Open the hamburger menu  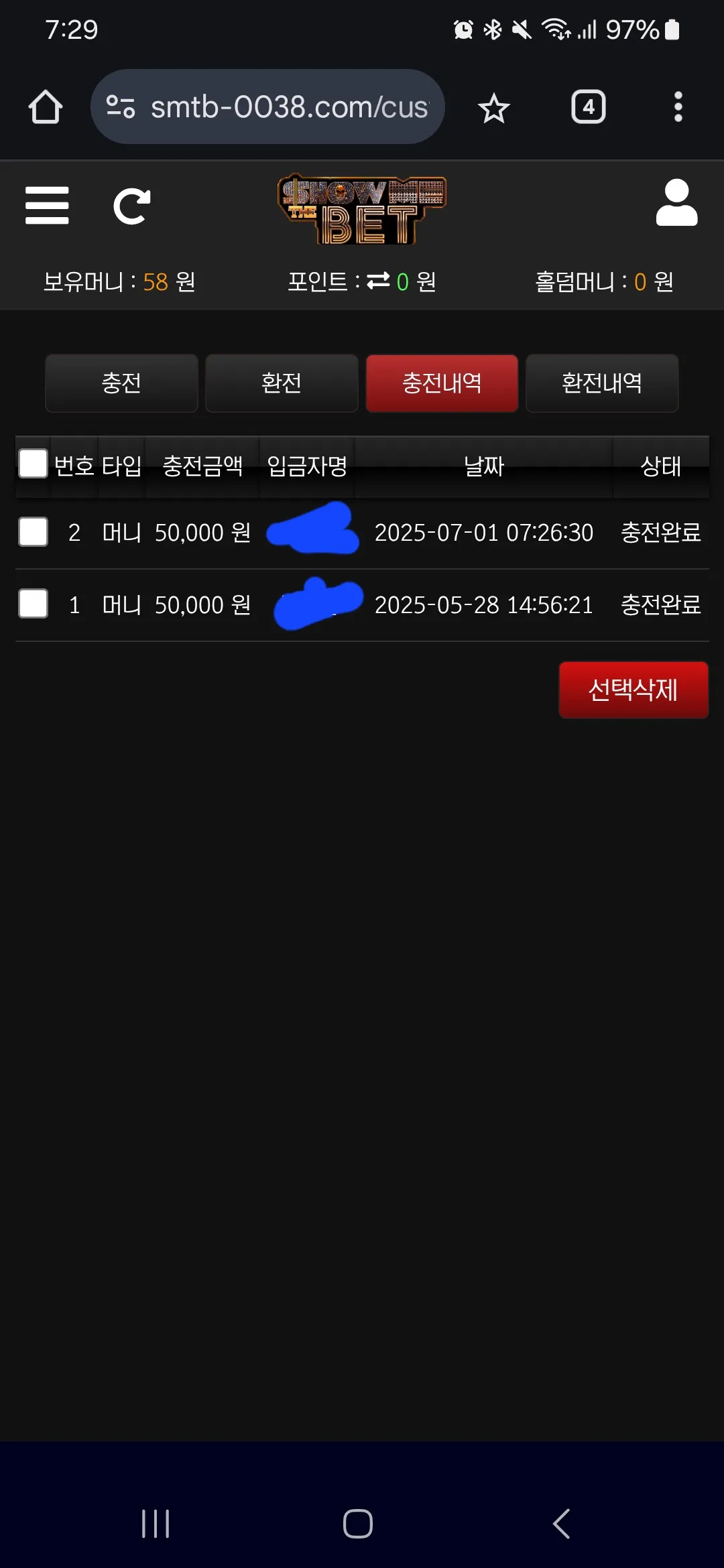[x=47, y=206]
